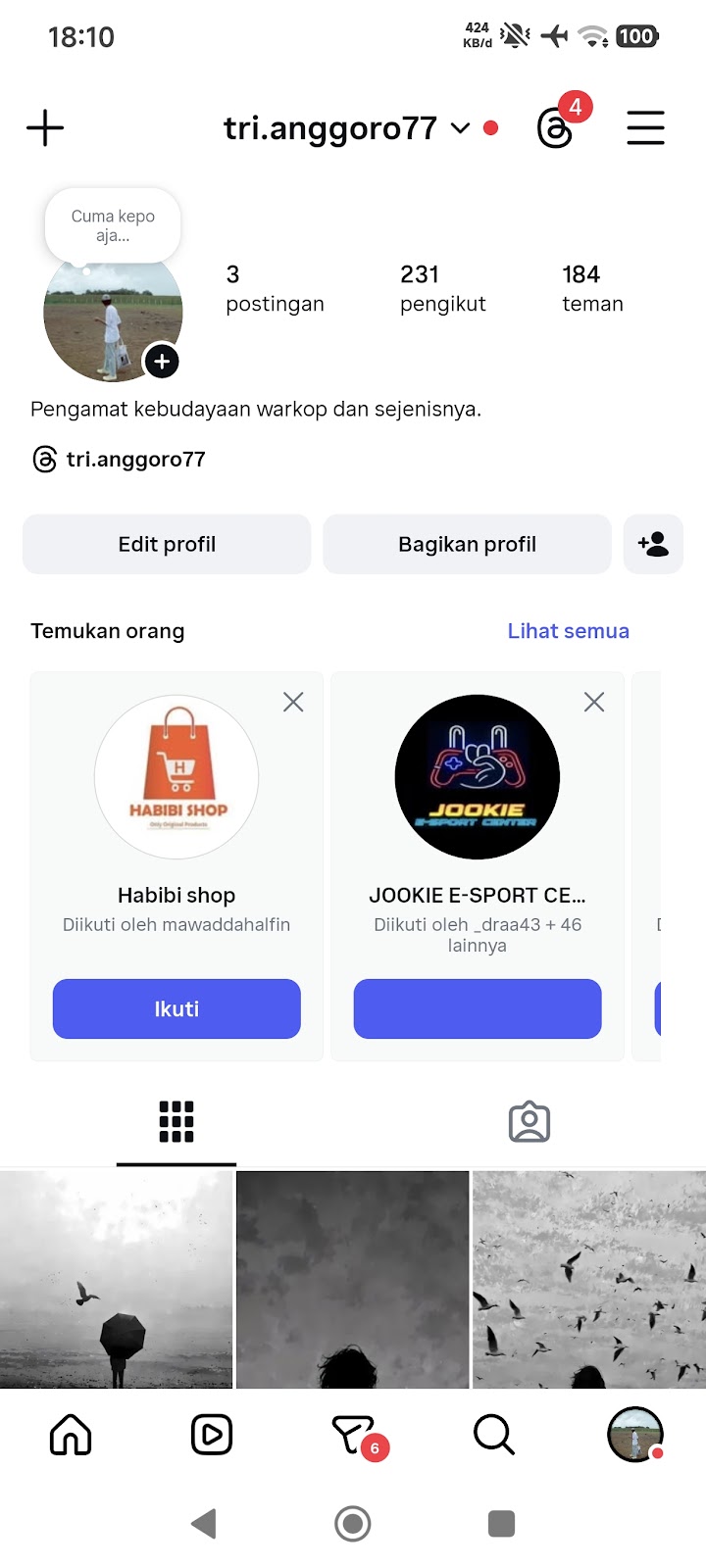
Task: Open Threads from the top bar
Action: pos(556,128)
